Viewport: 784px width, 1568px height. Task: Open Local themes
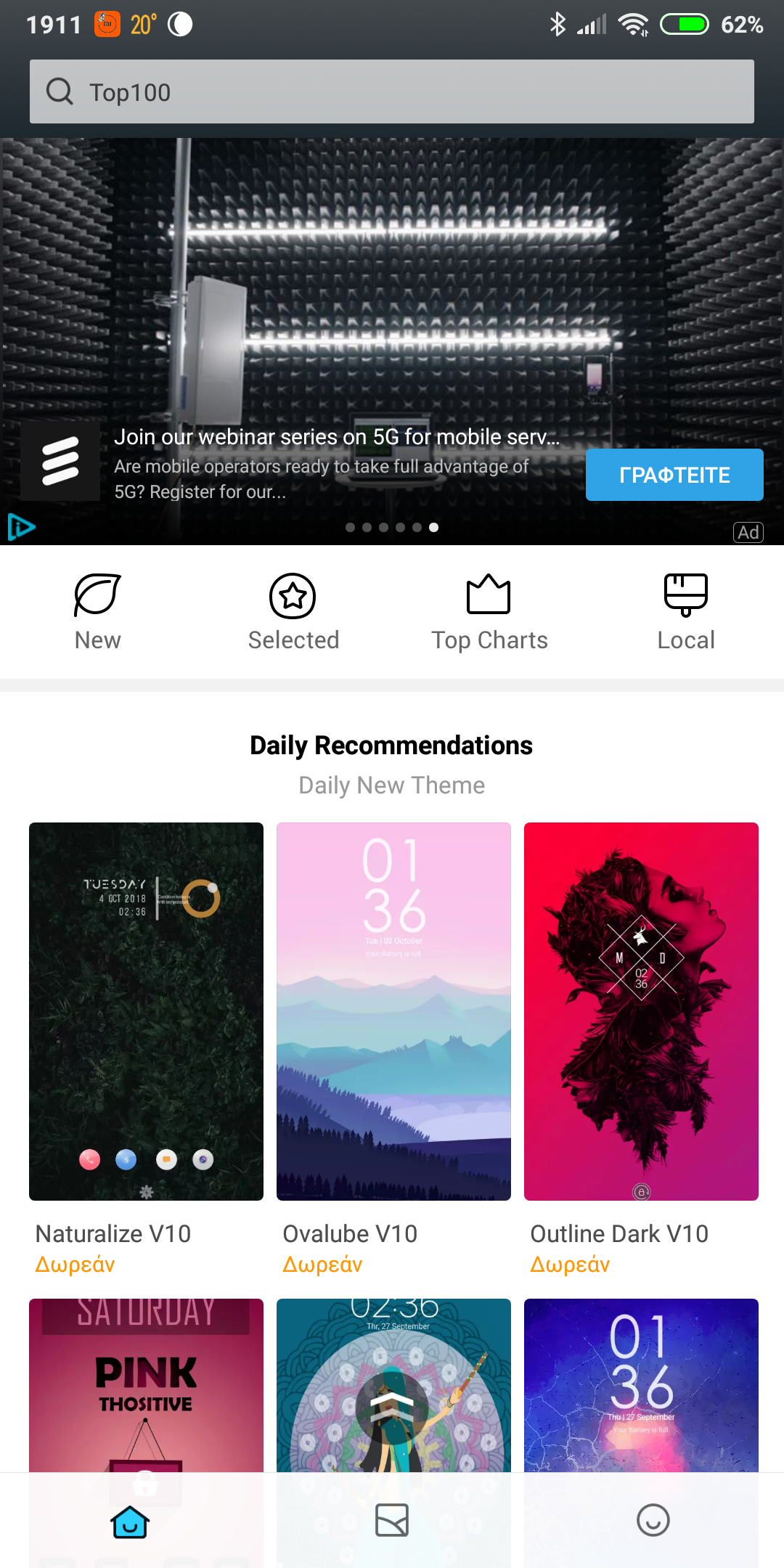(x=686, y=612)
